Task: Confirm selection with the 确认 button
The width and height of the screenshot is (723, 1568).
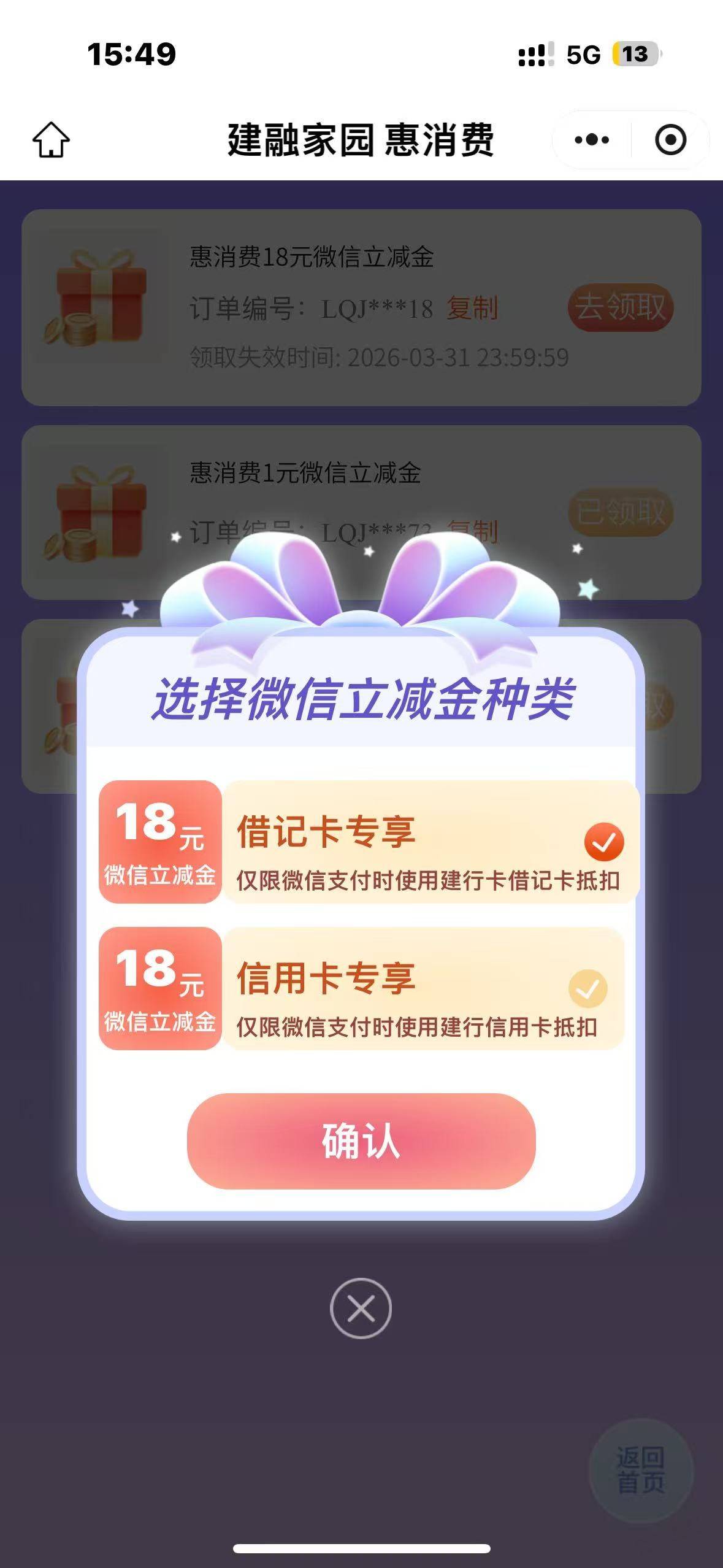Action: tap(361, 1141)
